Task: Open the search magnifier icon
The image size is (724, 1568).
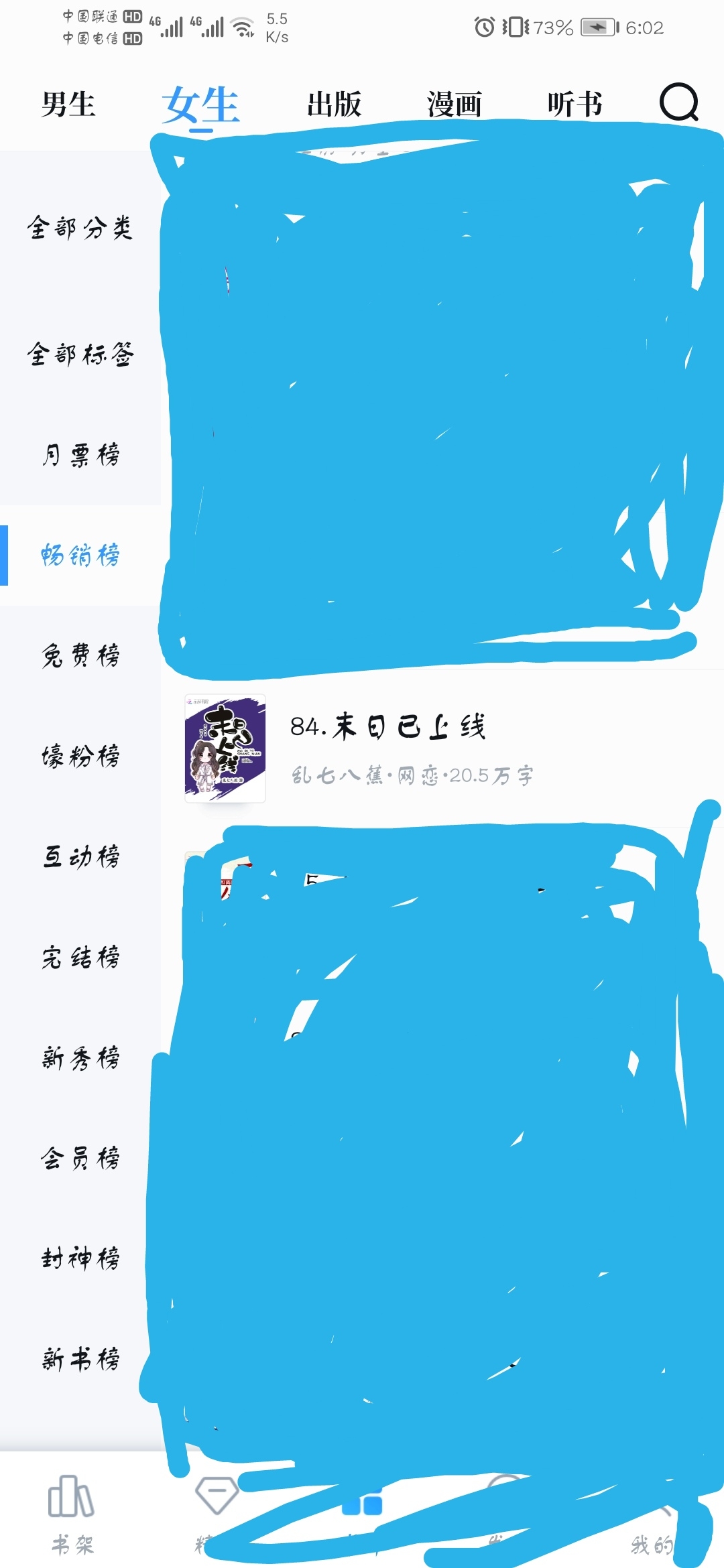Action: point(679,103)
